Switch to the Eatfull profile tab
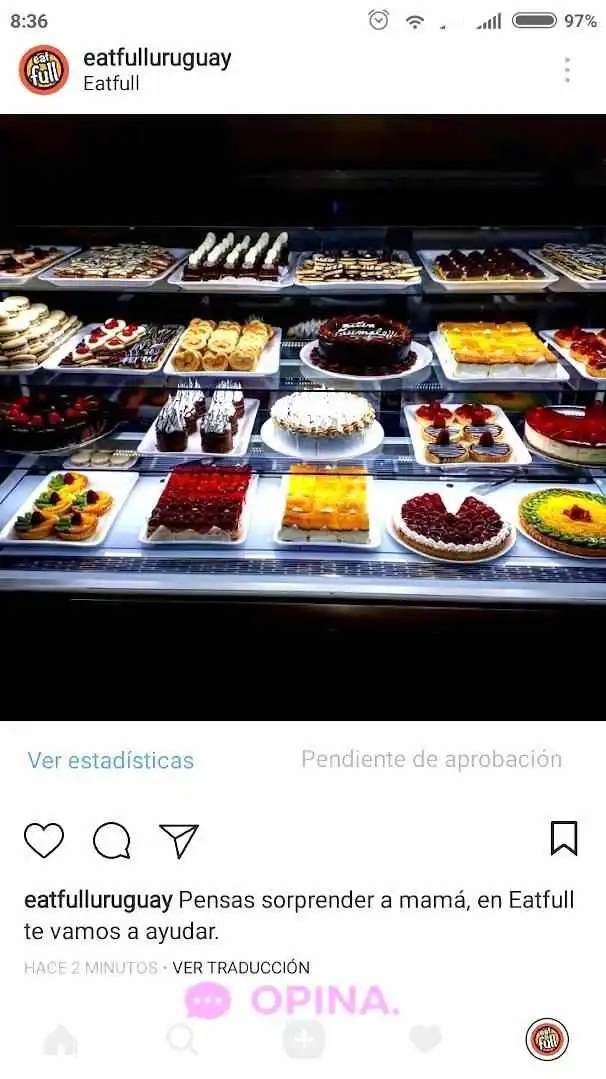Screen dimensions: 606x1079 point(547,1041)
